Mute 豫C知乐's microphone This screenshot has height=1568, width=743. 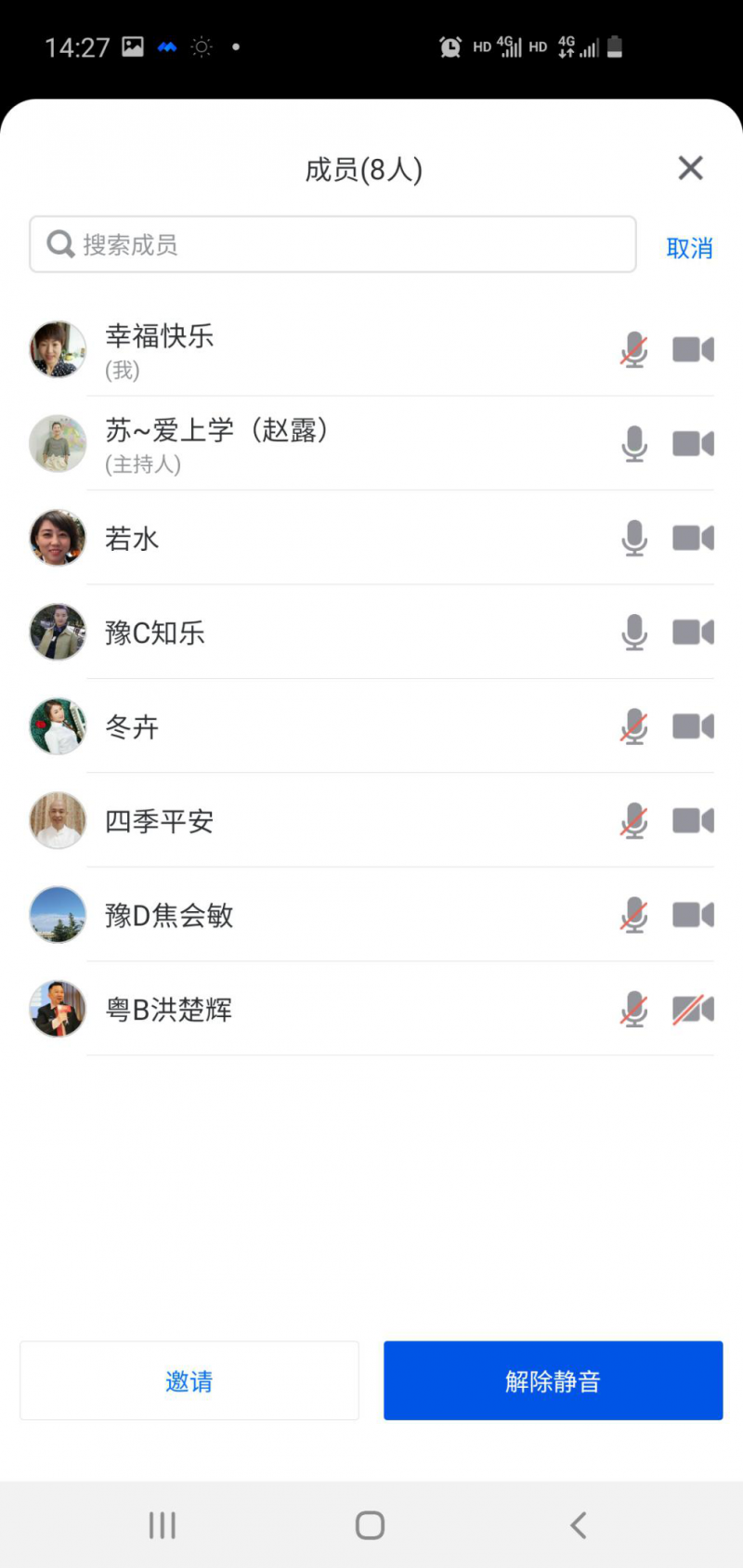coord(633,632)
